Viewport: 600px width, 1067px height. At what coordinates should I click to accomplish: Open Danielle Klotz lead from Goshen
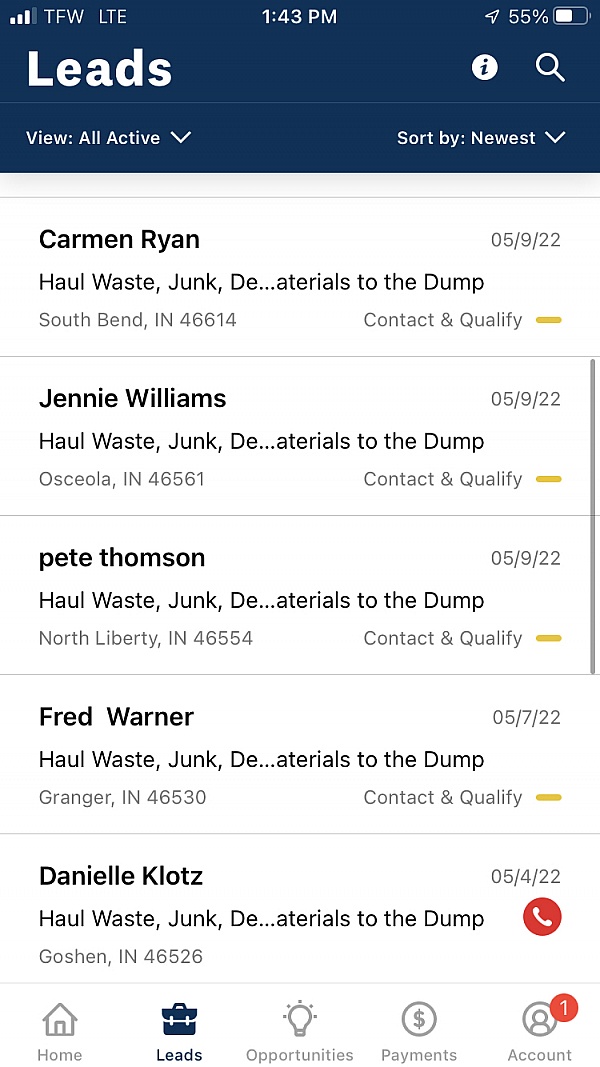pyautogui.click(x=260, y=914)
